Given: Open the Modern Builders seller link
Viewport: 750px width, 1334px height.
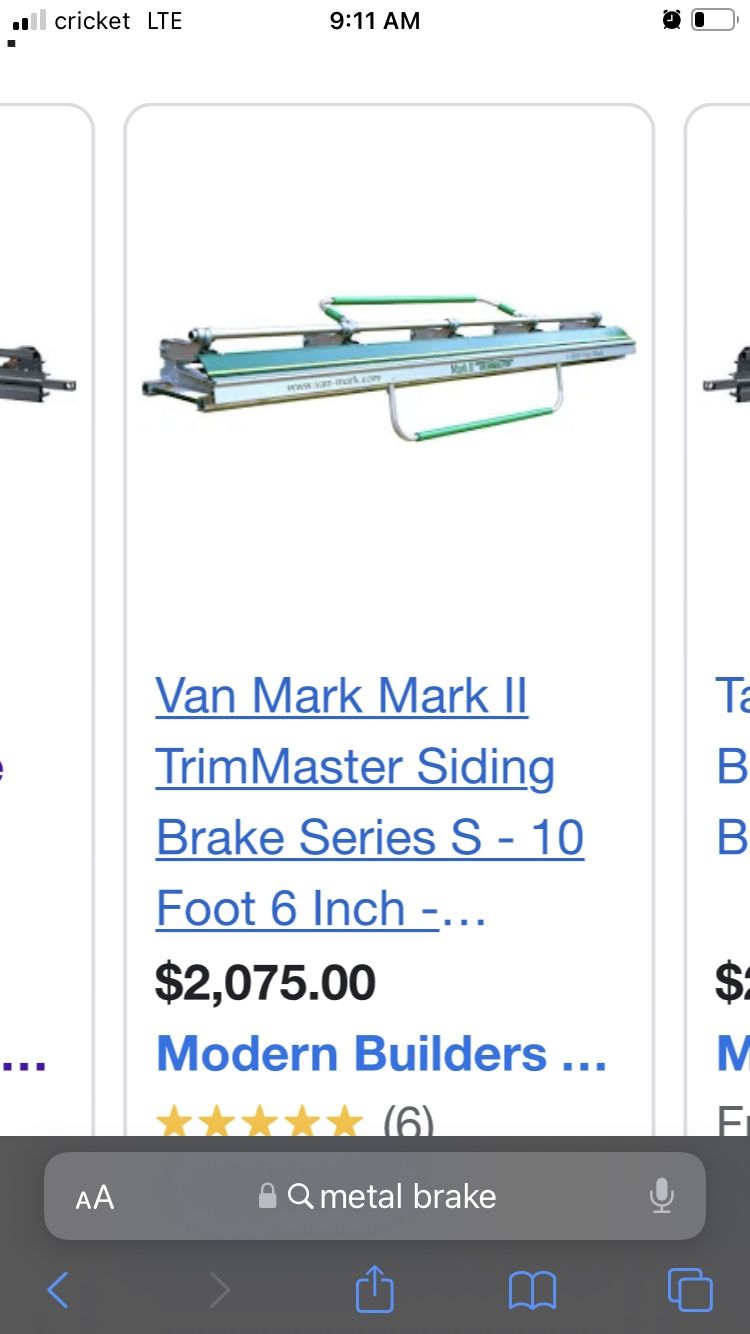Looking at the screenshot, I should (381, 1054).
